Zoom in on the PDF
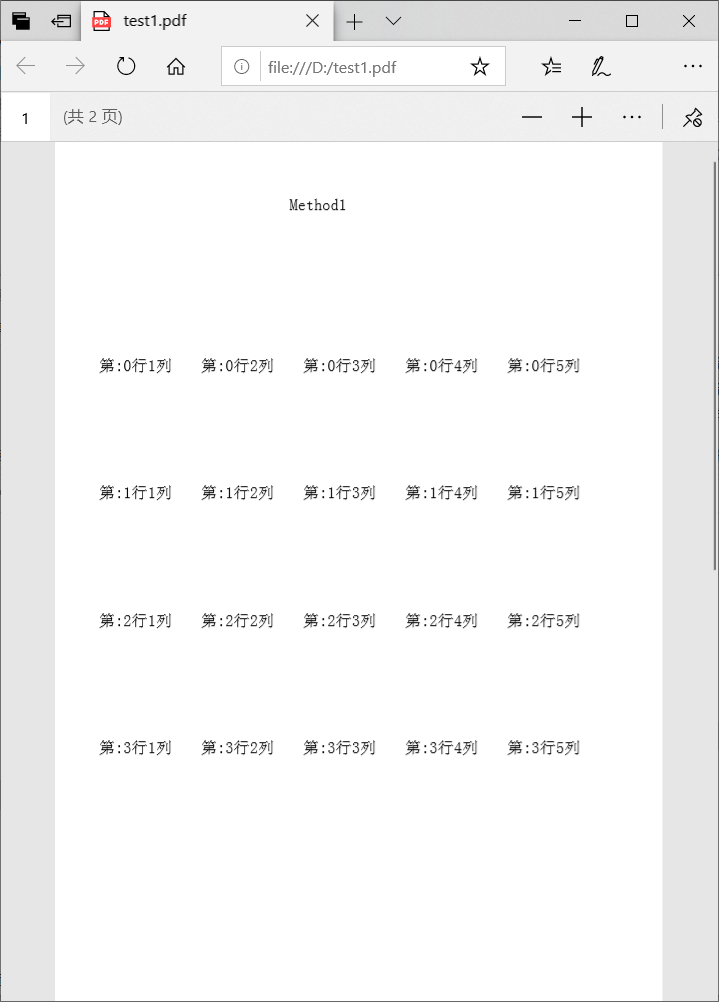719x1002 pixels. coord(582,118)
